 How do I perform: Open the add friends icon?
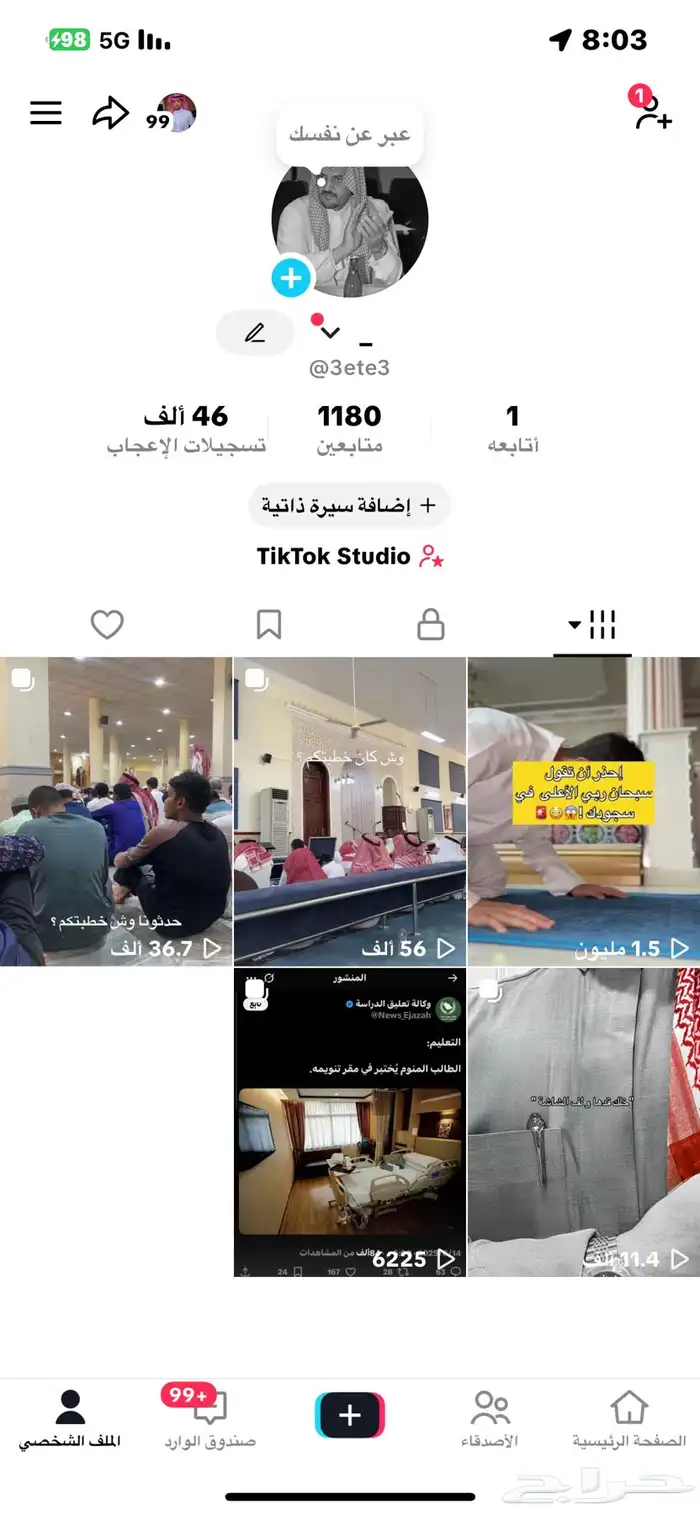coord(652,111)
